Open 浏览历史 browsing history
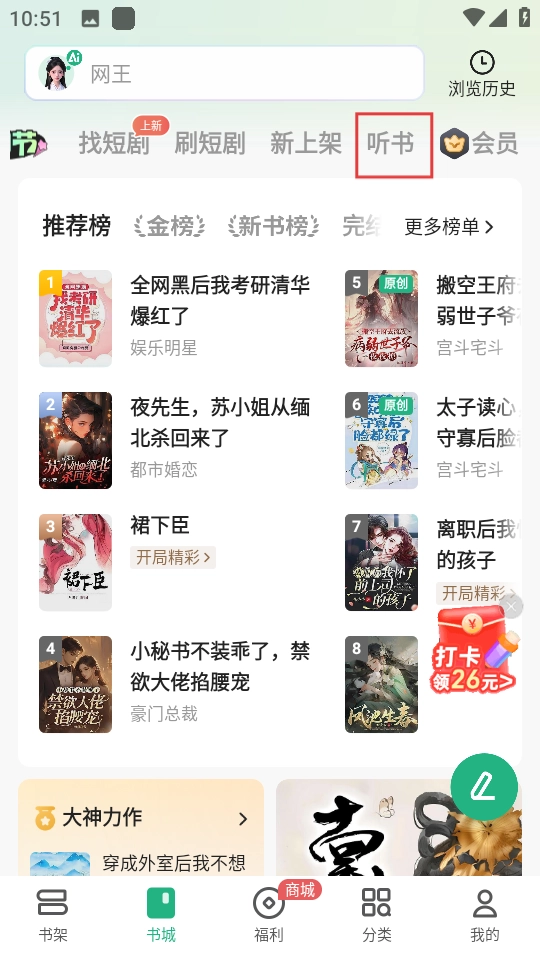The width and height of the screenshot is (540, 960). 482,74
